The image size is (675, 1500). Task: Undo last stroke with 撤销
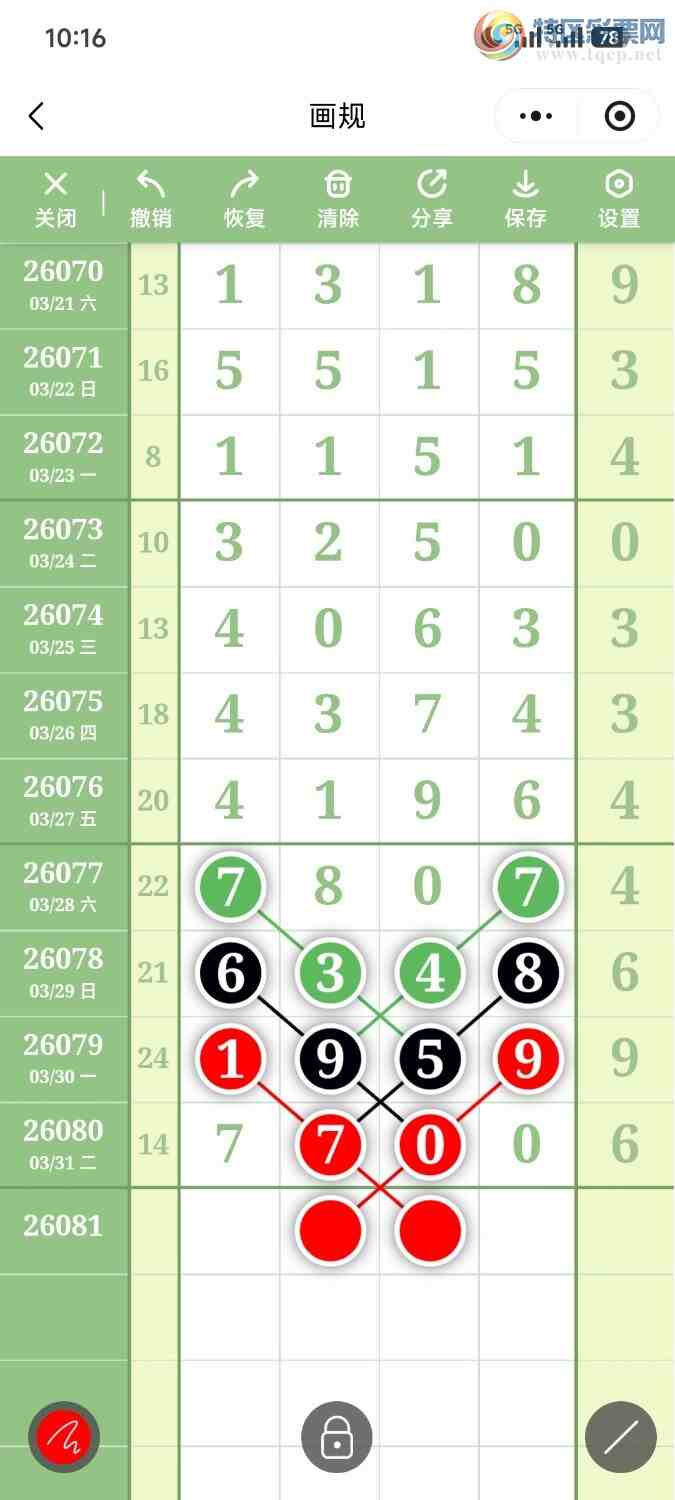pos(151,198)
